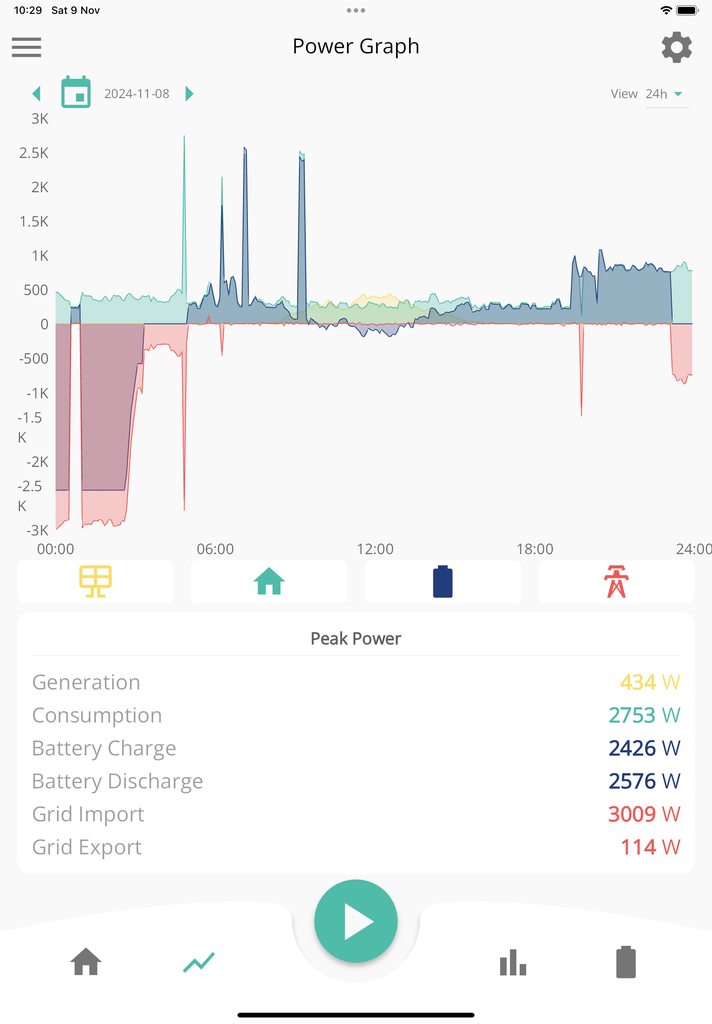Tap the green play button
This screenshot has width=712, height=1024.
pos(356,922)
